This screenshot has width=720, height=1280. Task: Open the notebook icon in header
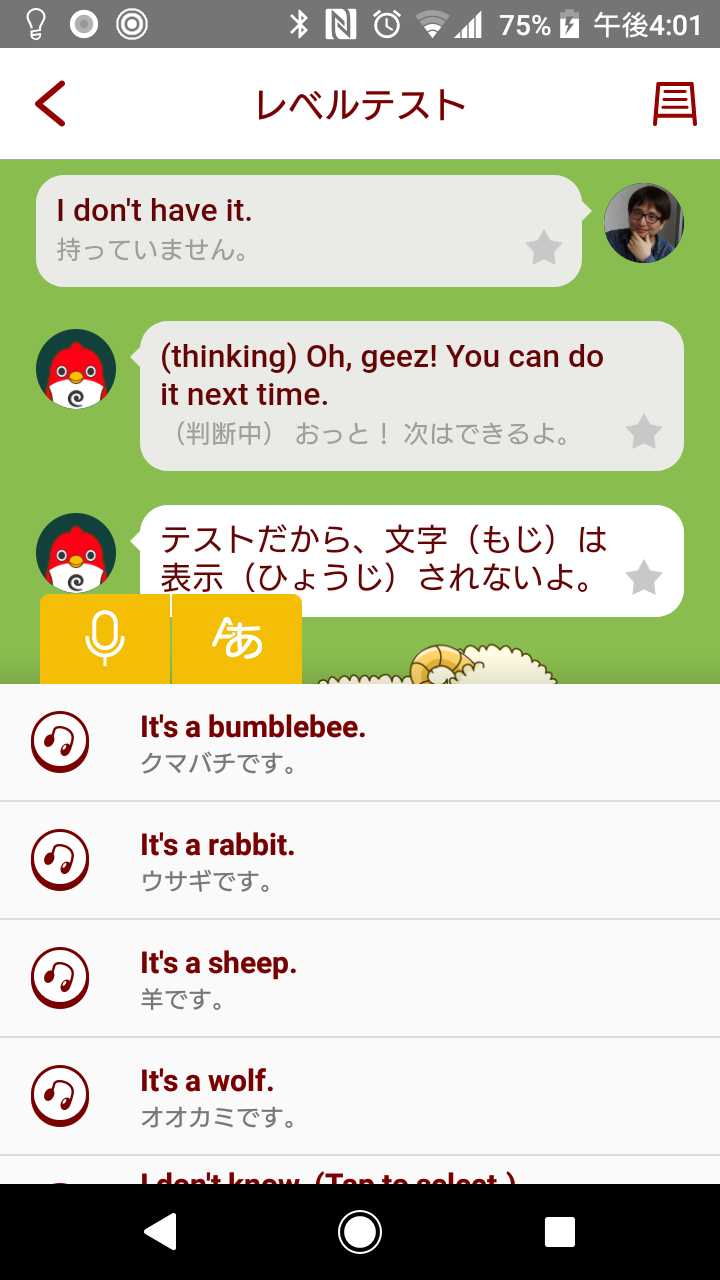tap(674, 104)
